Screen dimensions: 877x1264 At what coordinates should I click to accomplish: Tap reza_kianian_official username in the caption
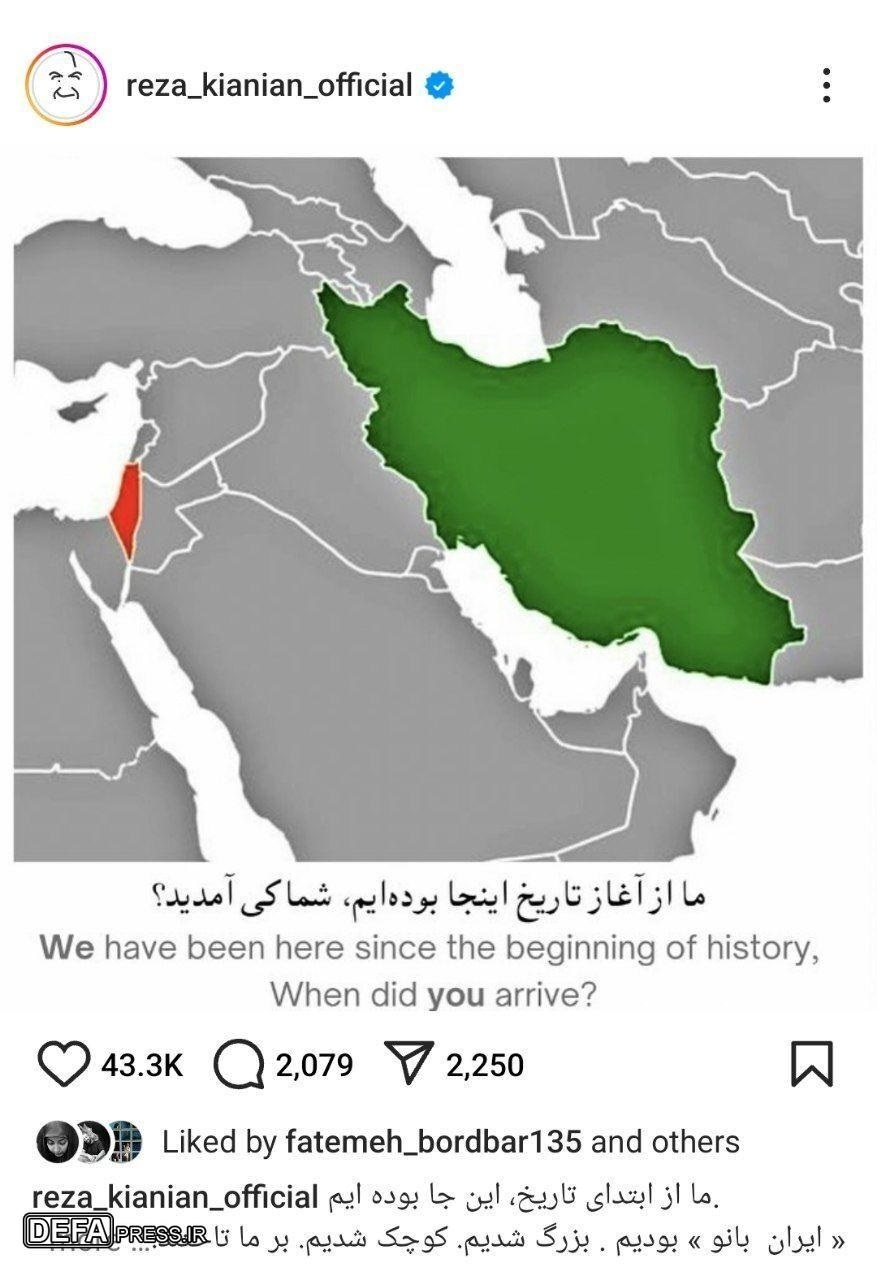coord(175,1196)
